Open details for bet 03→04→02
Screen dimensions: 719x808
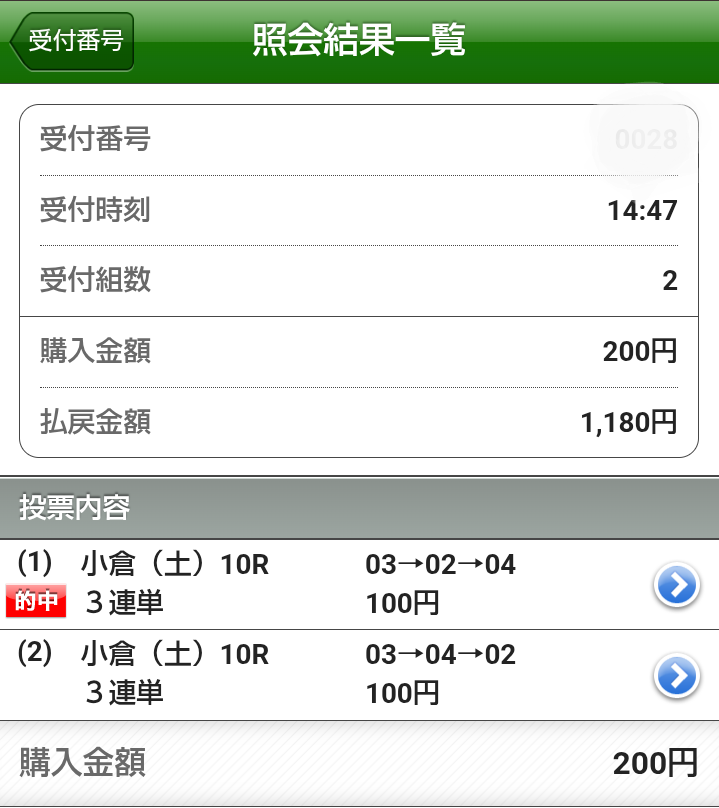[x=676, y=677]
